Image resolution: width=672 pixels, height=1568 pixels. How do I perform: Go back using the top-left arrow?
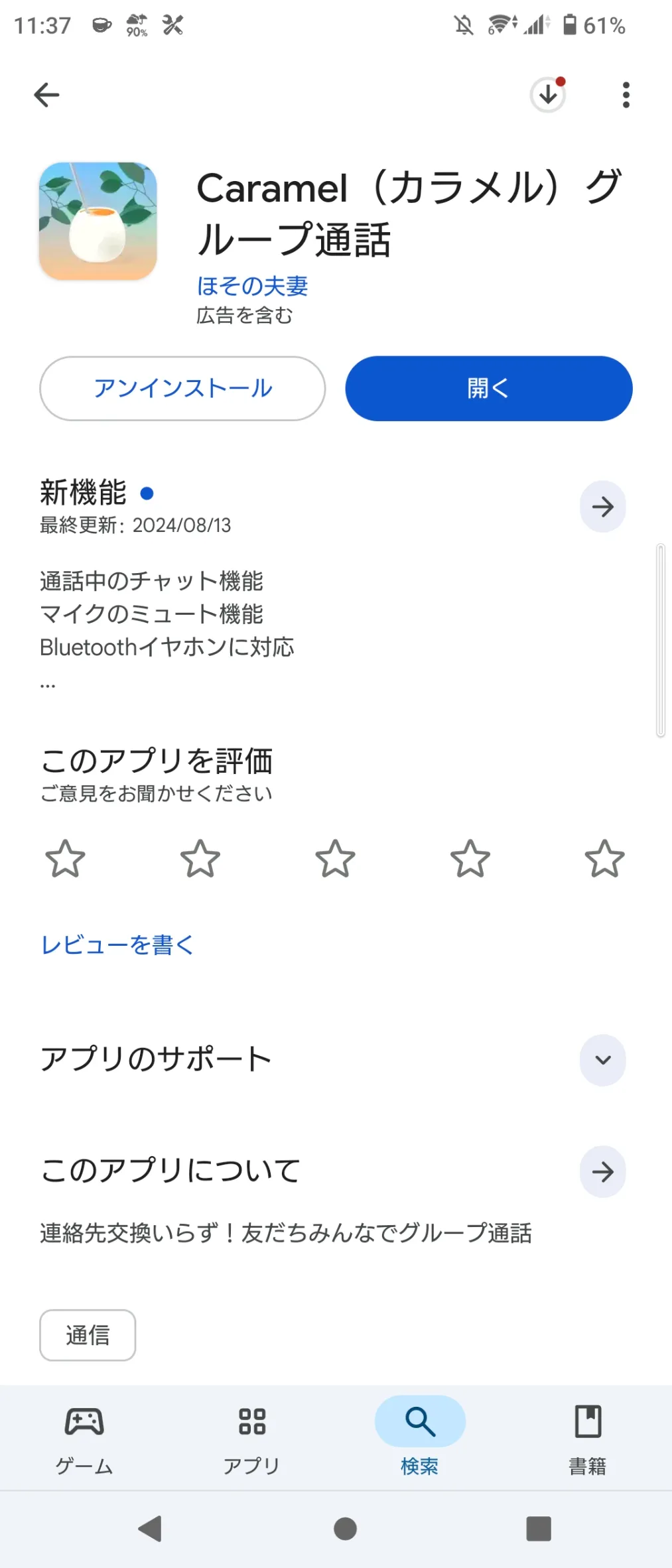coord(46,95)
